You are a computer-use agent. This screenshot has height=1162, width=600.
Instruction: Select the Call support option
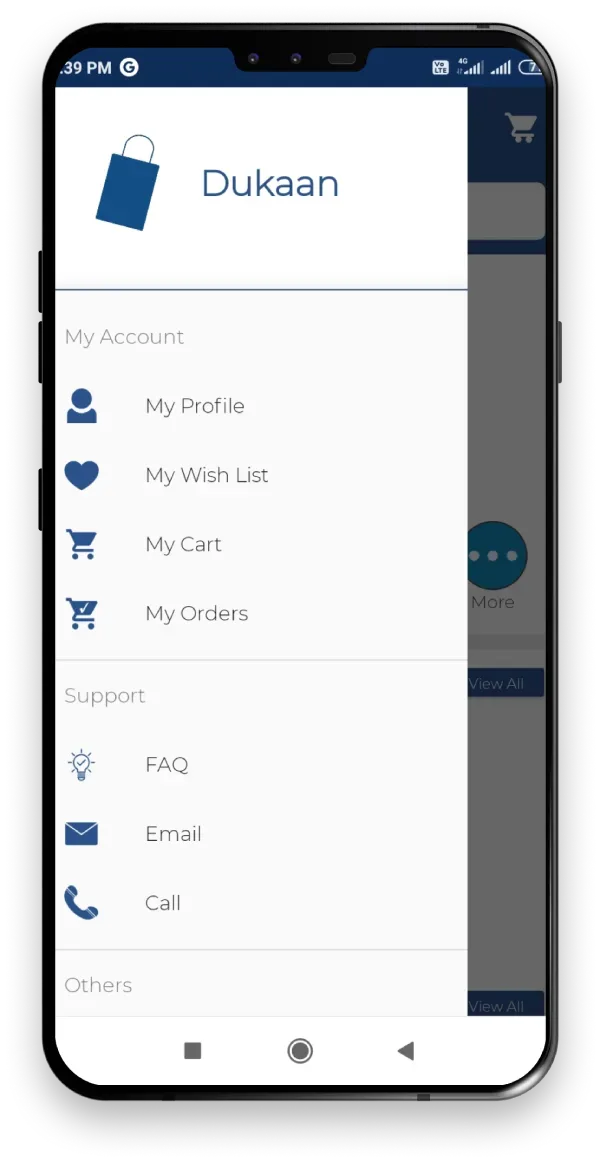[x=162, y=902]
